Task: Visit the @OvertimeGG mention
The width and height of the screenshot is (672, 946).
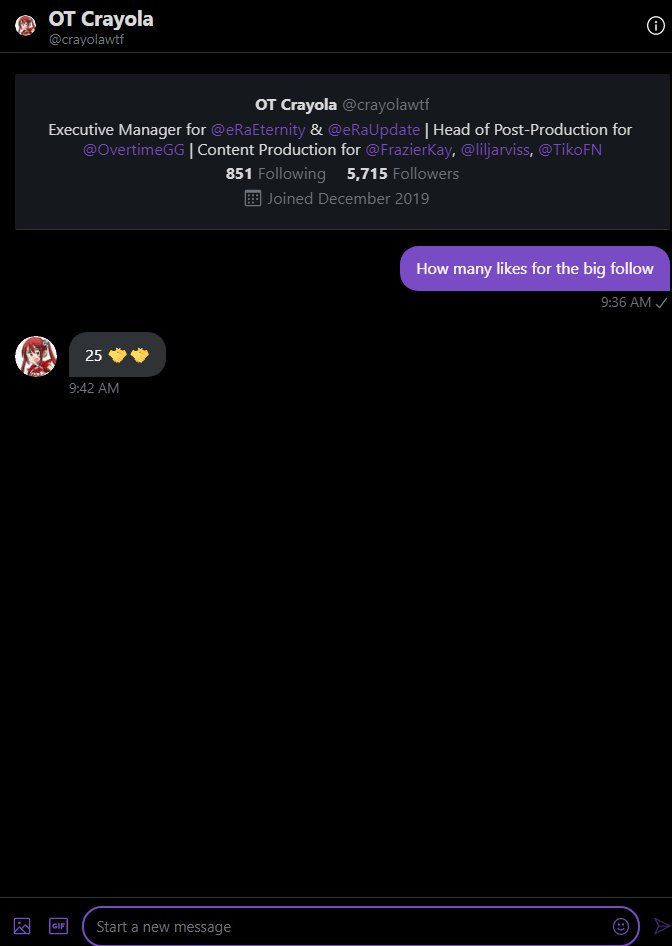Action: tap(134, 150)
